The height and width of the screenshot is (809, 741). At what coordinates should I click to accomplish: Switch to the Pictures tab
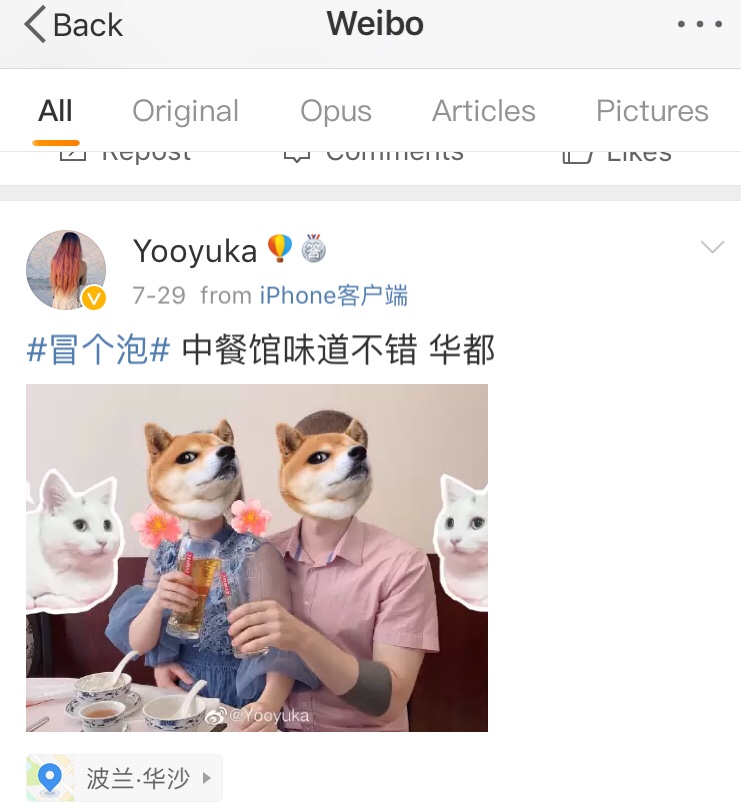(652, 111)
